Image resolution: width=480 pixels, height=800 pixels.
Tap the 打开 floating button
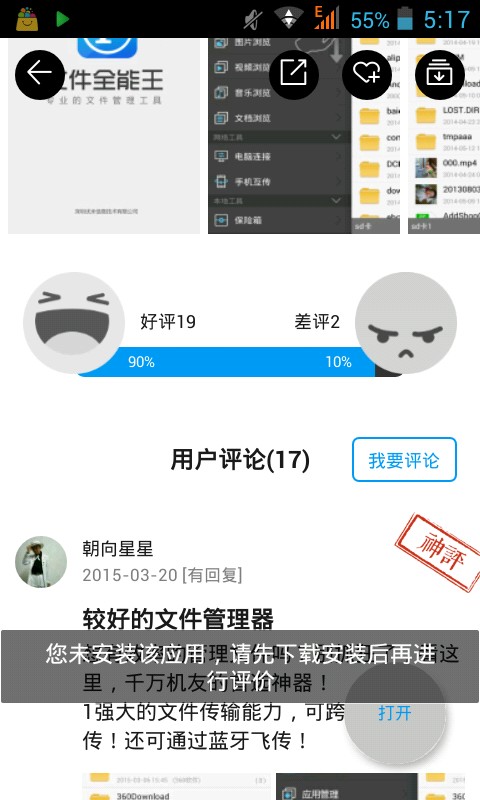(395, 713)
